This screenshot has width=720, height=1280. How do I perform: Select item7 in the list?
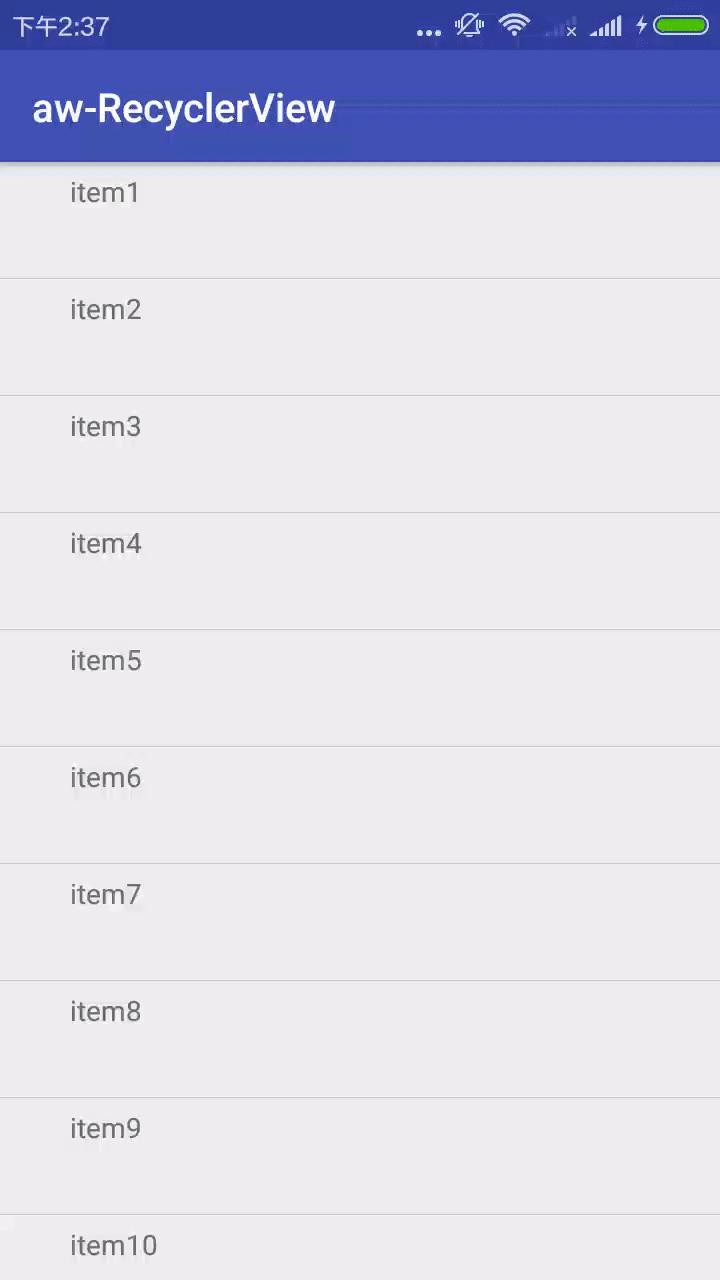(106, 895)
